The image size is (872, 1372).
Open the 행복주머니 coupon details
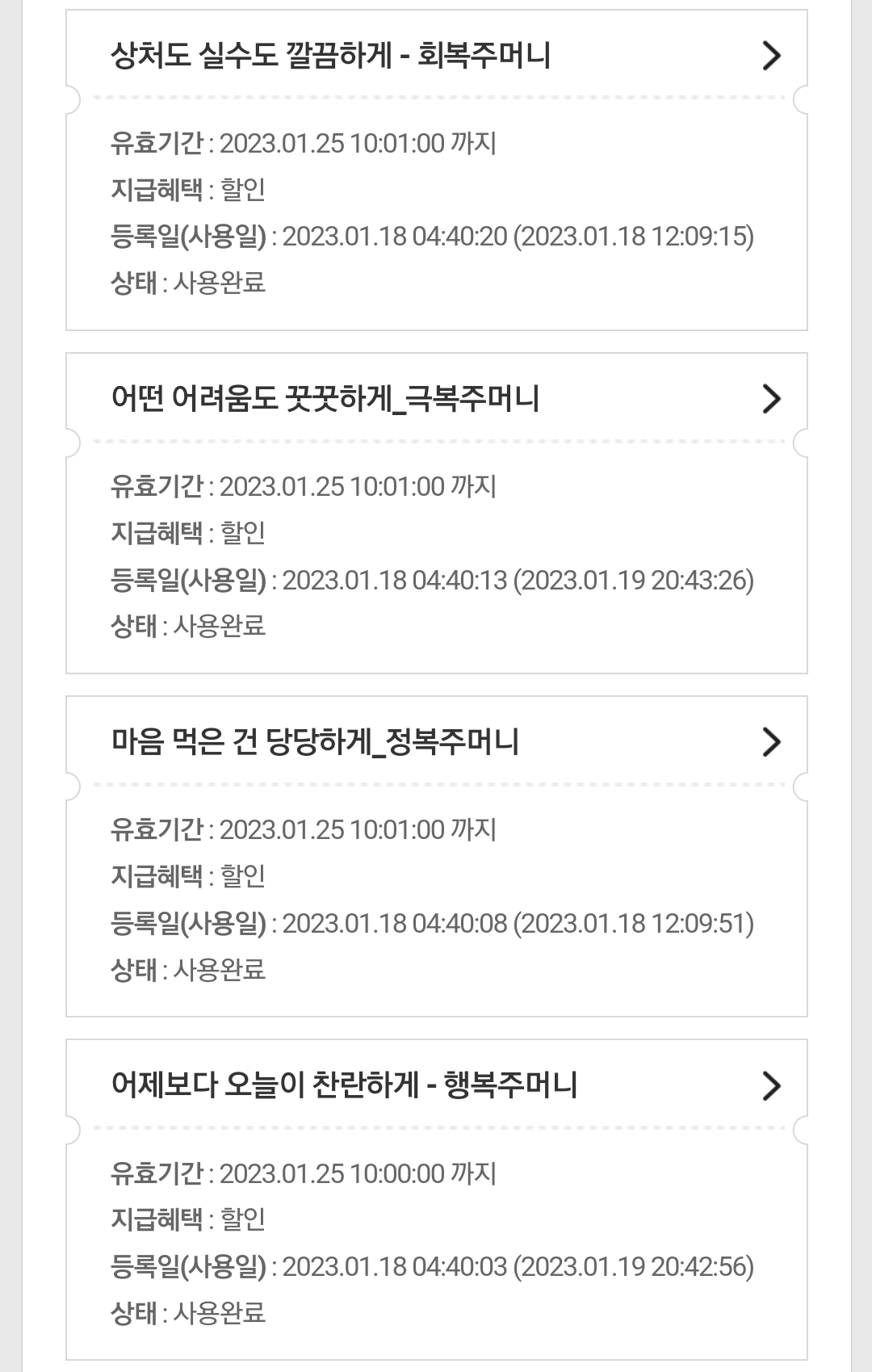[x=771, y=1086]
